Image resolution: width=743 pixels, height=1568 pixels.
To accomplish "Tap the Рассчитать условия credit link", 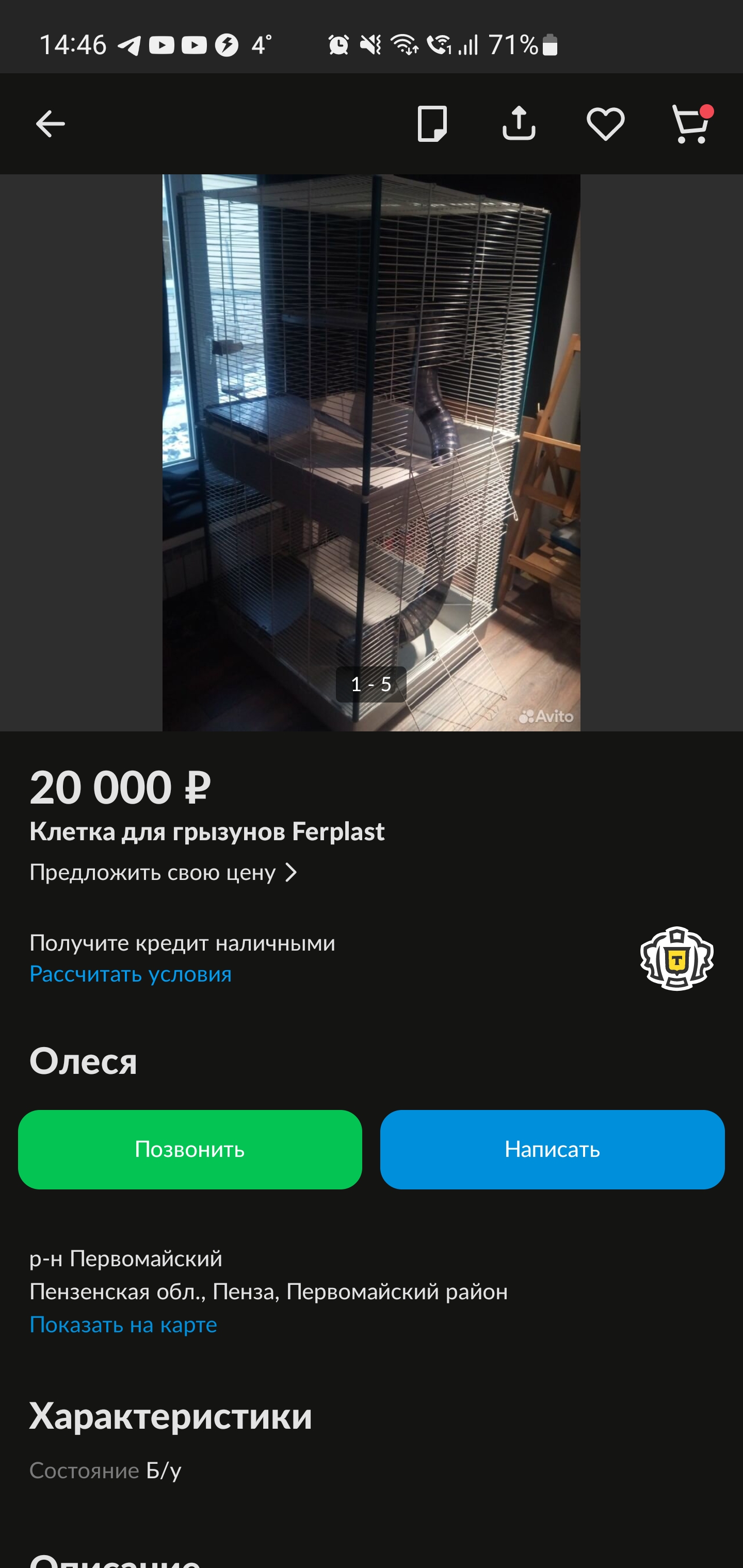I will (131, 974).
